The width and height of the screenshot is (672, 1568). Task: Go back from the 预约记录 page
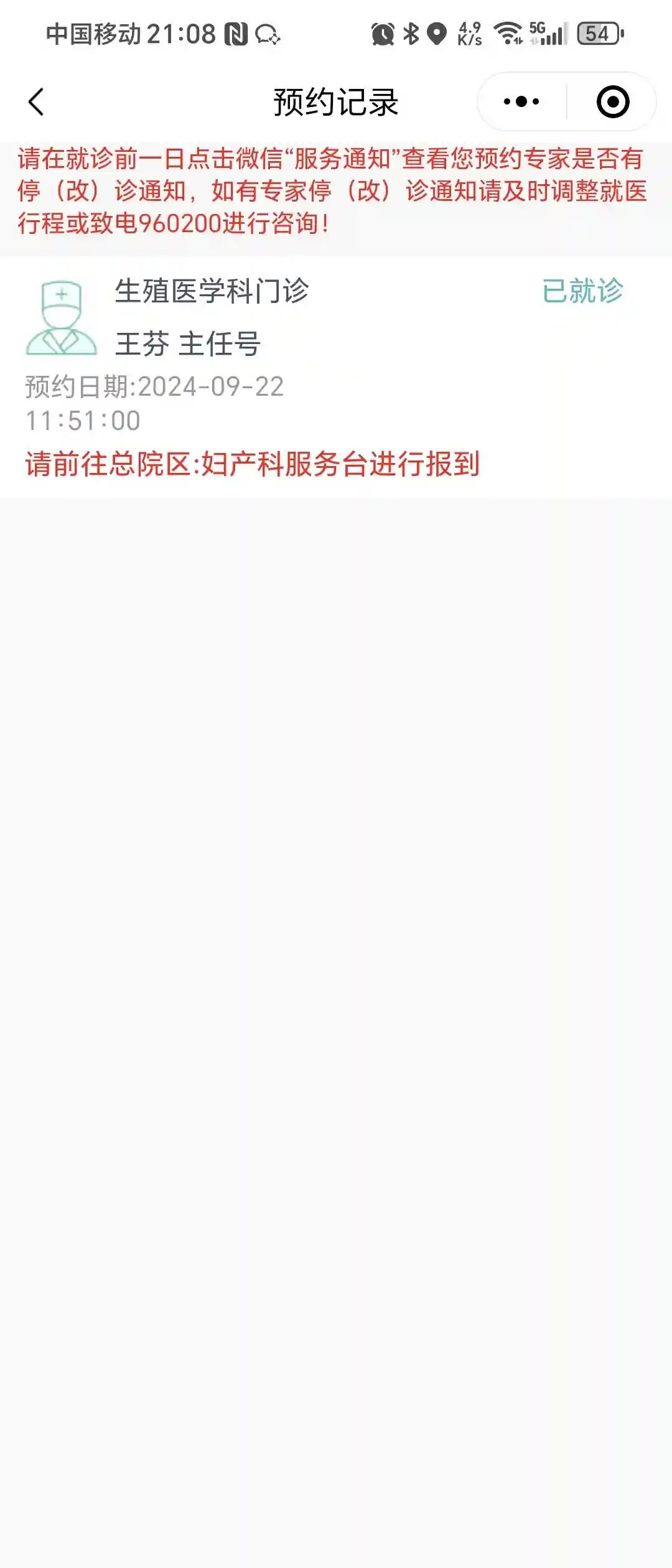pyautogui.click(x=36, y=102)
